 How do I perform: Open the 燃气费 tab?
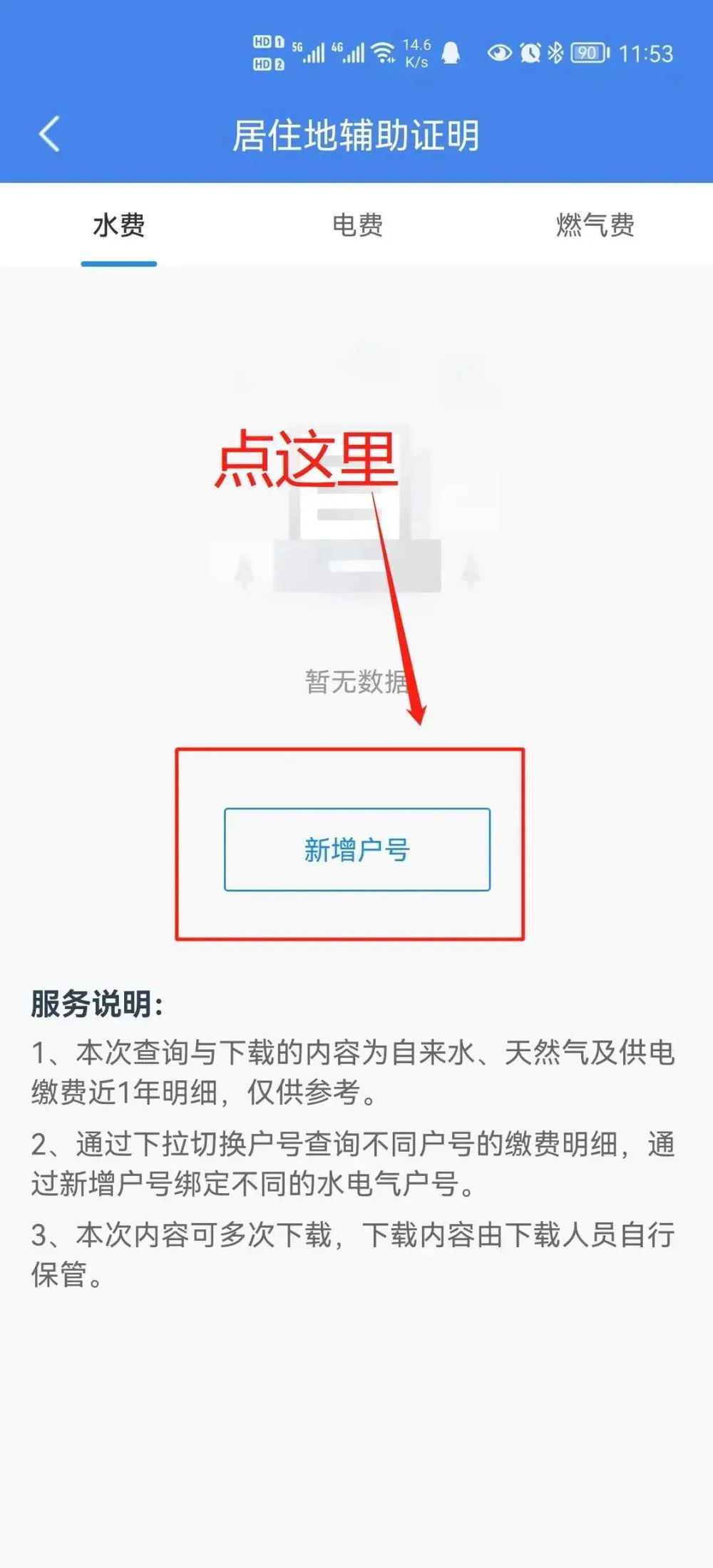click(595, 225)
